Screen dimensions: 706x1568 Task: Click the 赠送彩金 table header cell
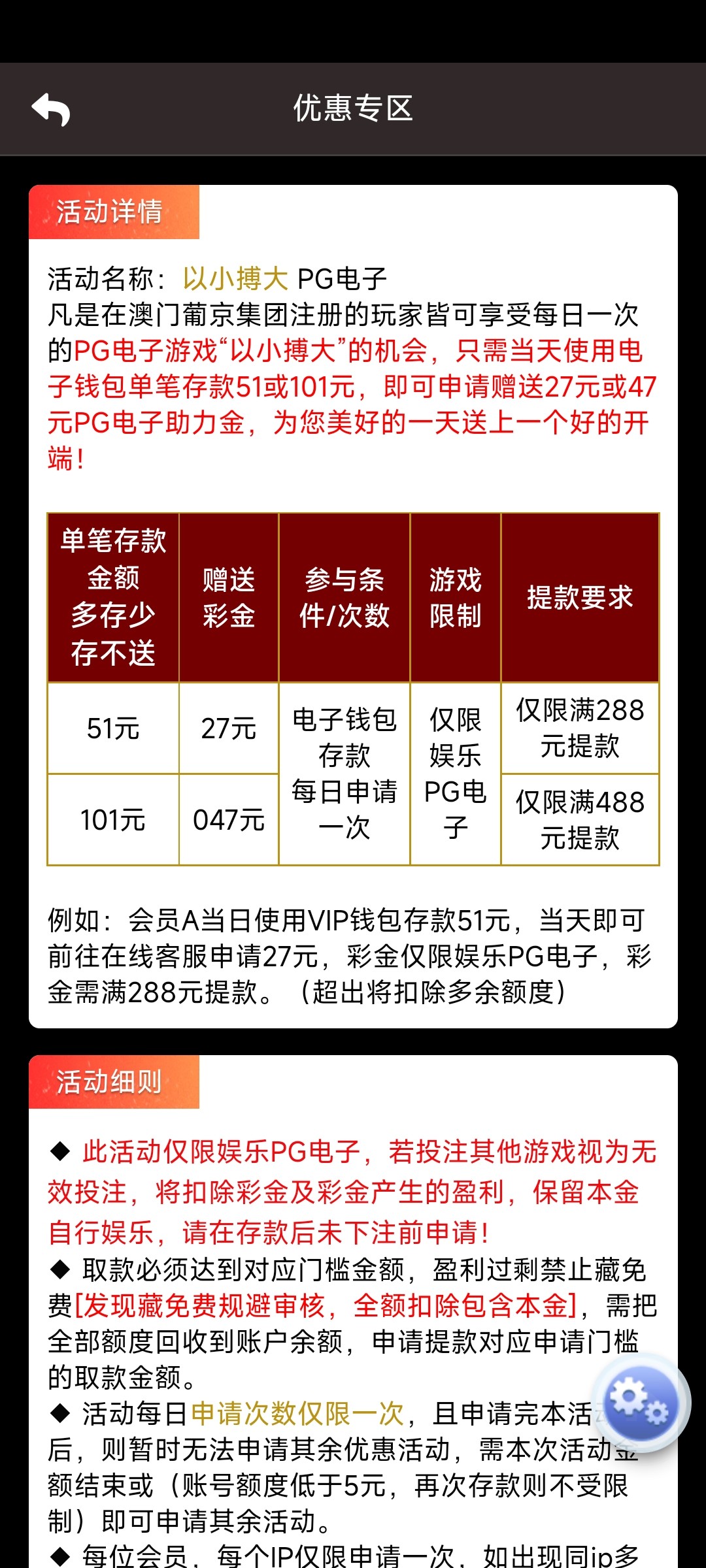point(229,596)
